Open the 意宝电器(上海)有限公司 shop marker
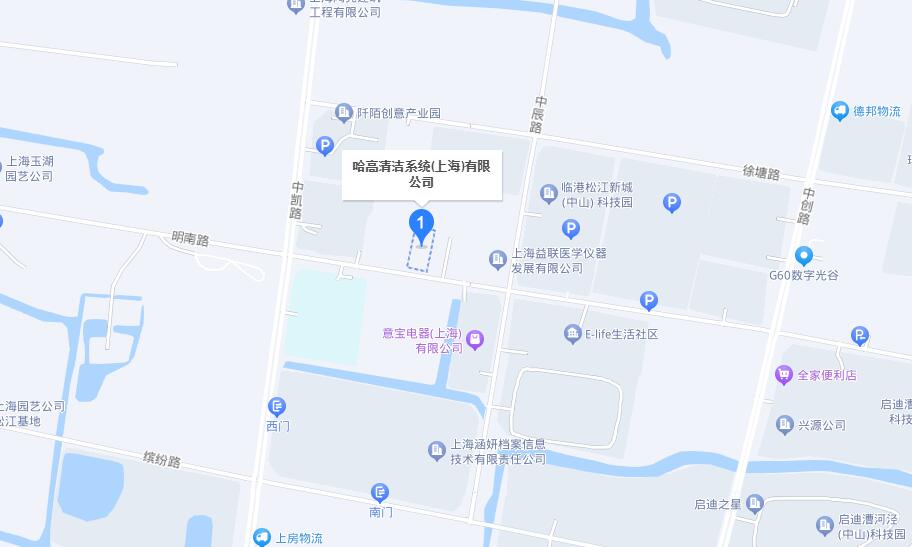This screenshot has height=547, width=912. [x=476, y=340]
